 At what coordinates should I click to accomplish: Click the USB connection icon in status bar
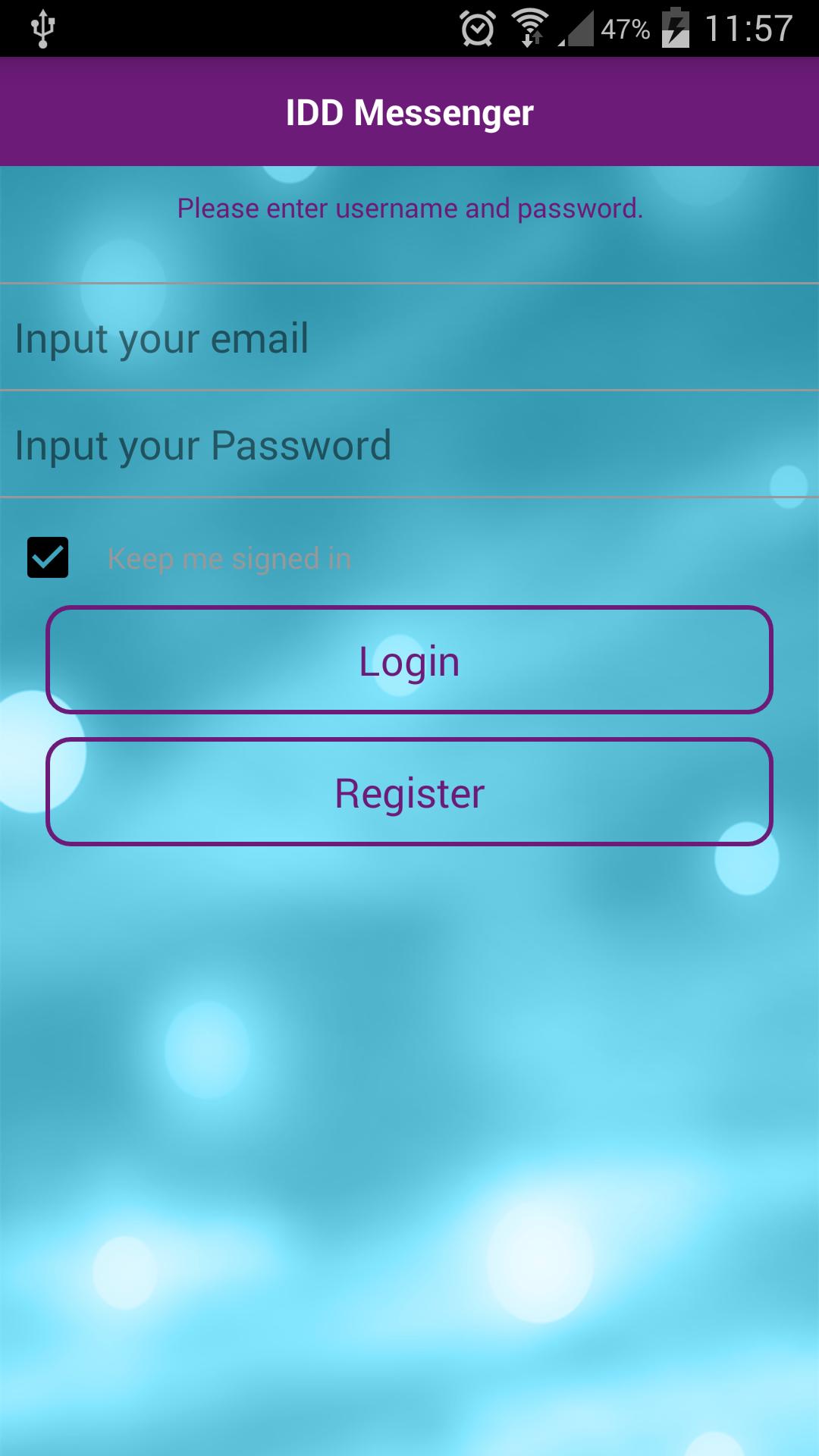click(x=42, y=27)
